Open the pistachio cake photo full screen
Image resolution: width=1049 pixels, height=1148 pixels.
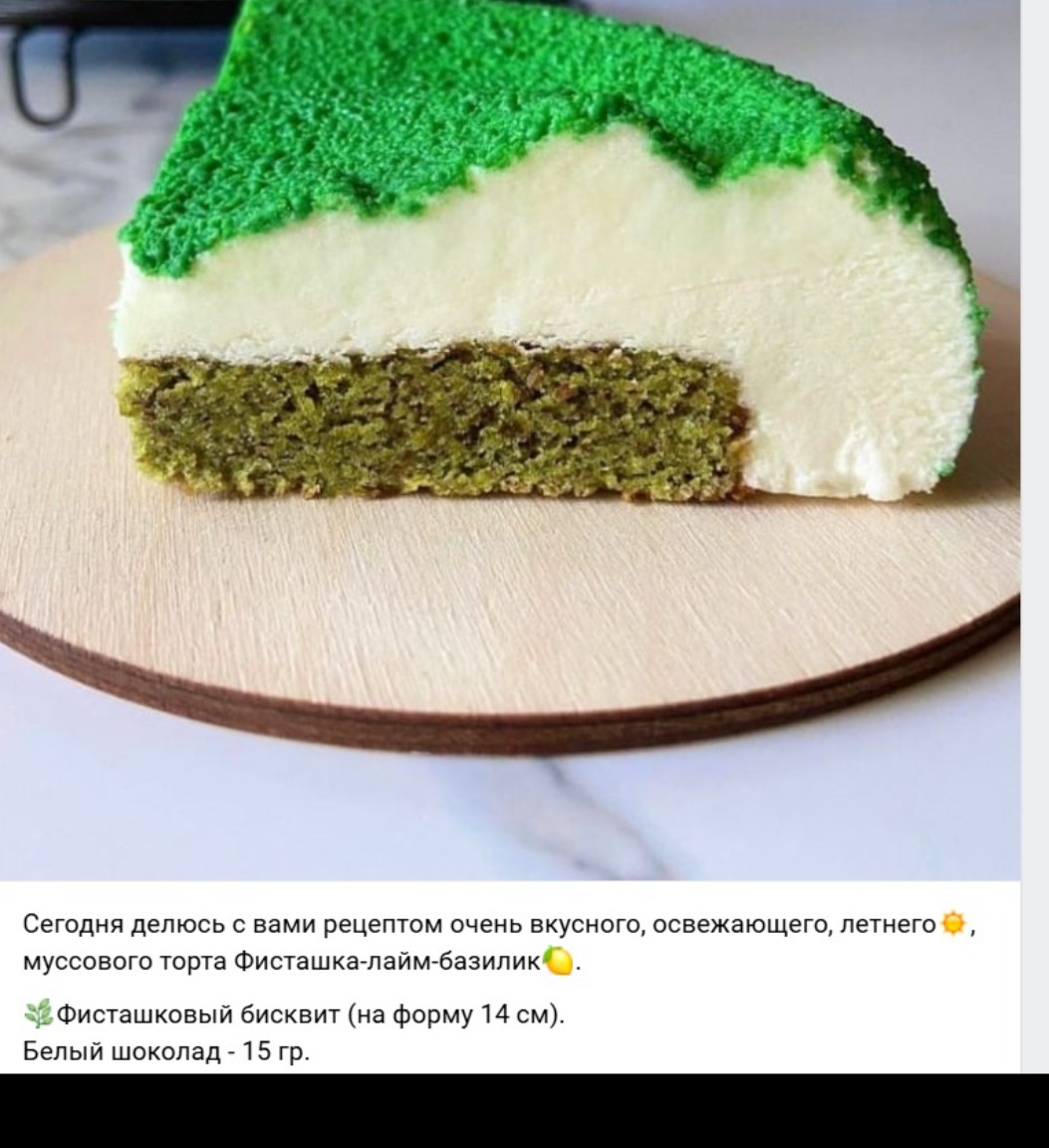(509, 438)
